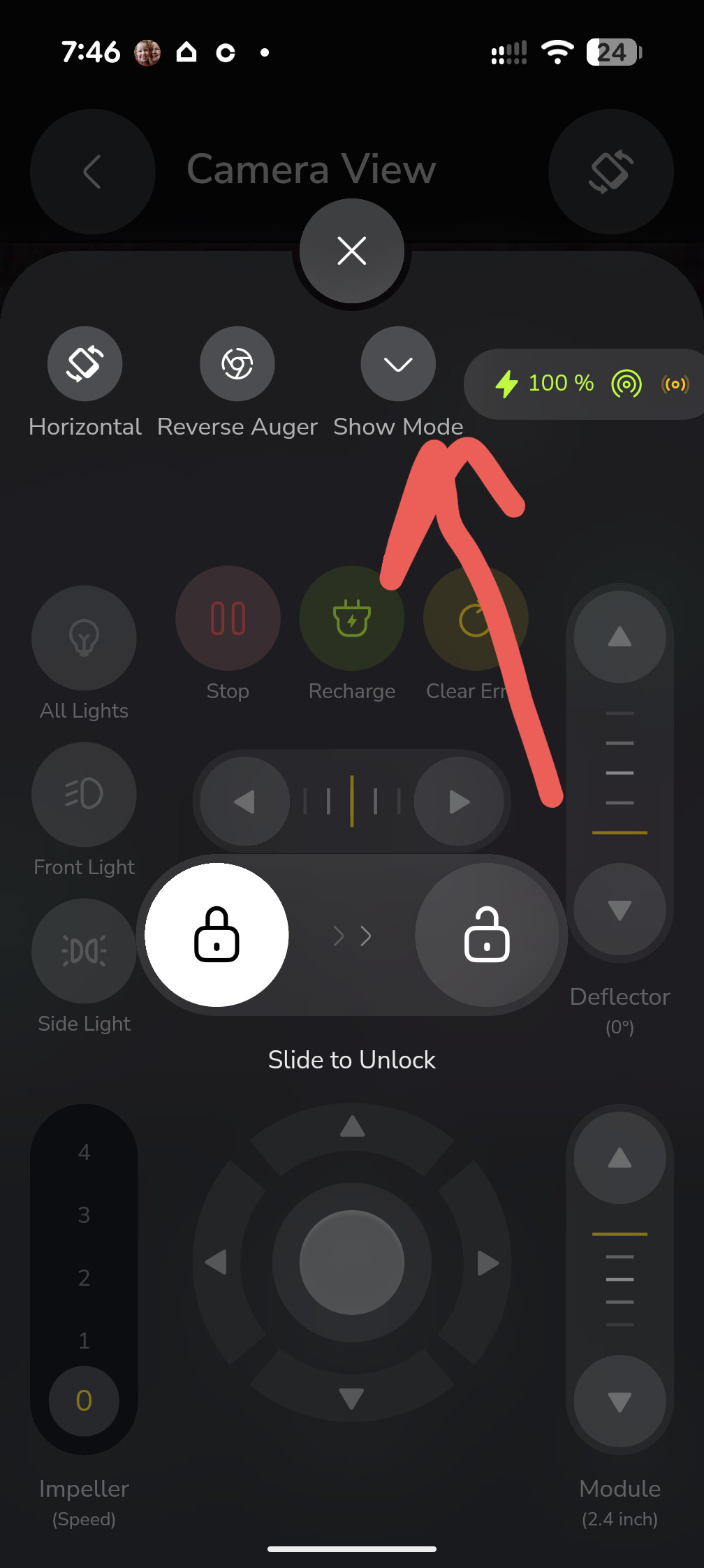Viewport: 704px width, 1568px height.
Task: Activate Reverse Auger
Action: tap(237, 364)
